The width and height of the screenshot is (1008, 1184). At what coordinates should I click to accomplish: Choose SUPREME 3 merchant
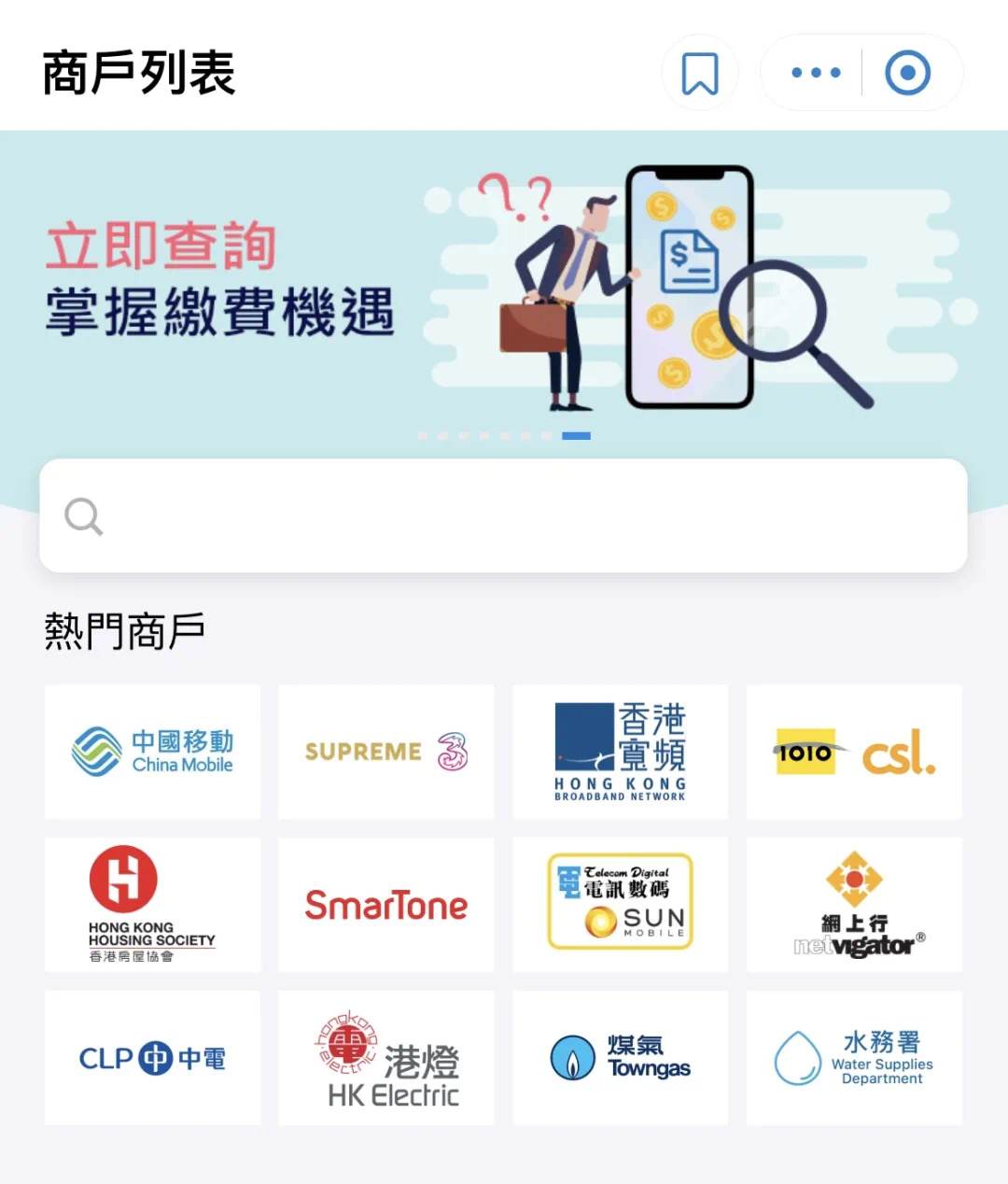tap(386, 752)
